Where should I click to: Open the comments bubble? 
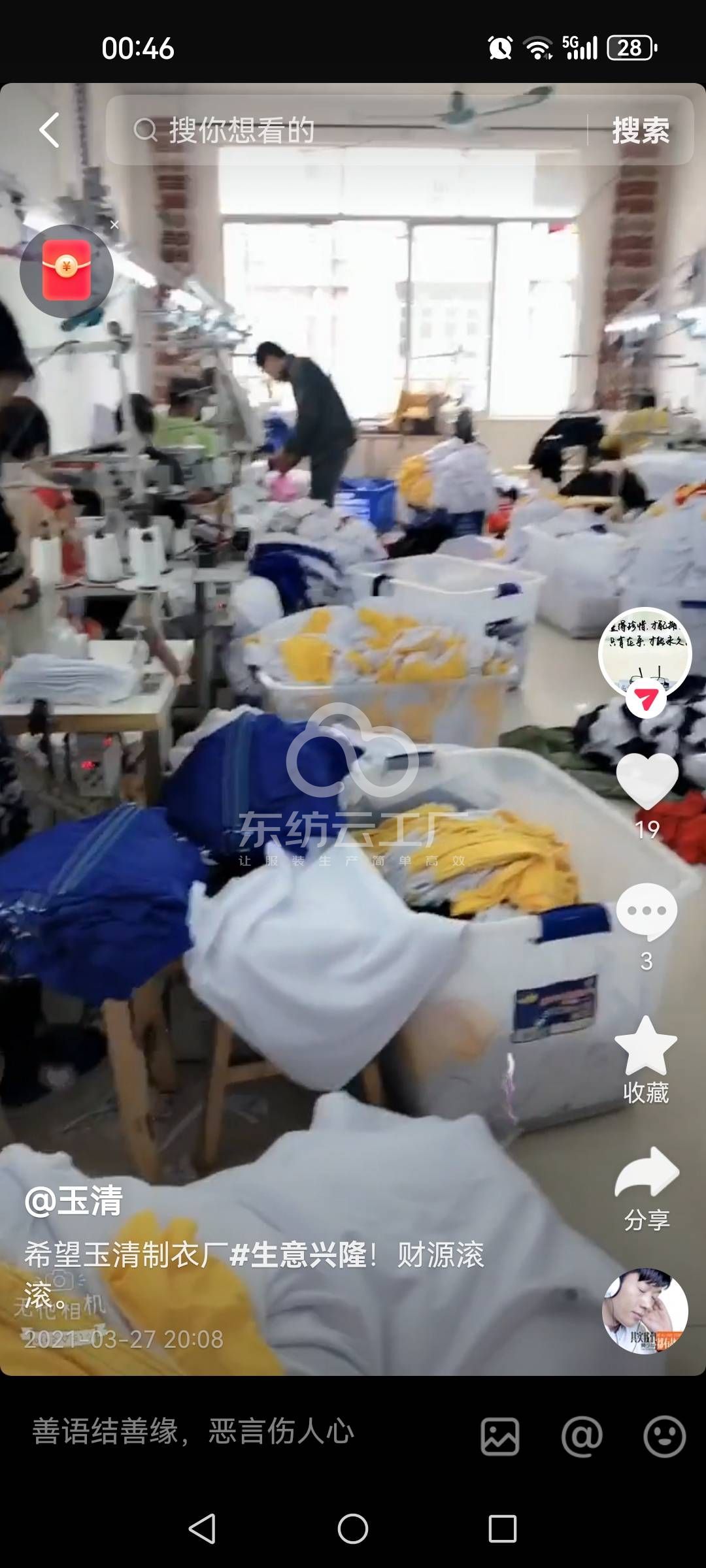647,911
